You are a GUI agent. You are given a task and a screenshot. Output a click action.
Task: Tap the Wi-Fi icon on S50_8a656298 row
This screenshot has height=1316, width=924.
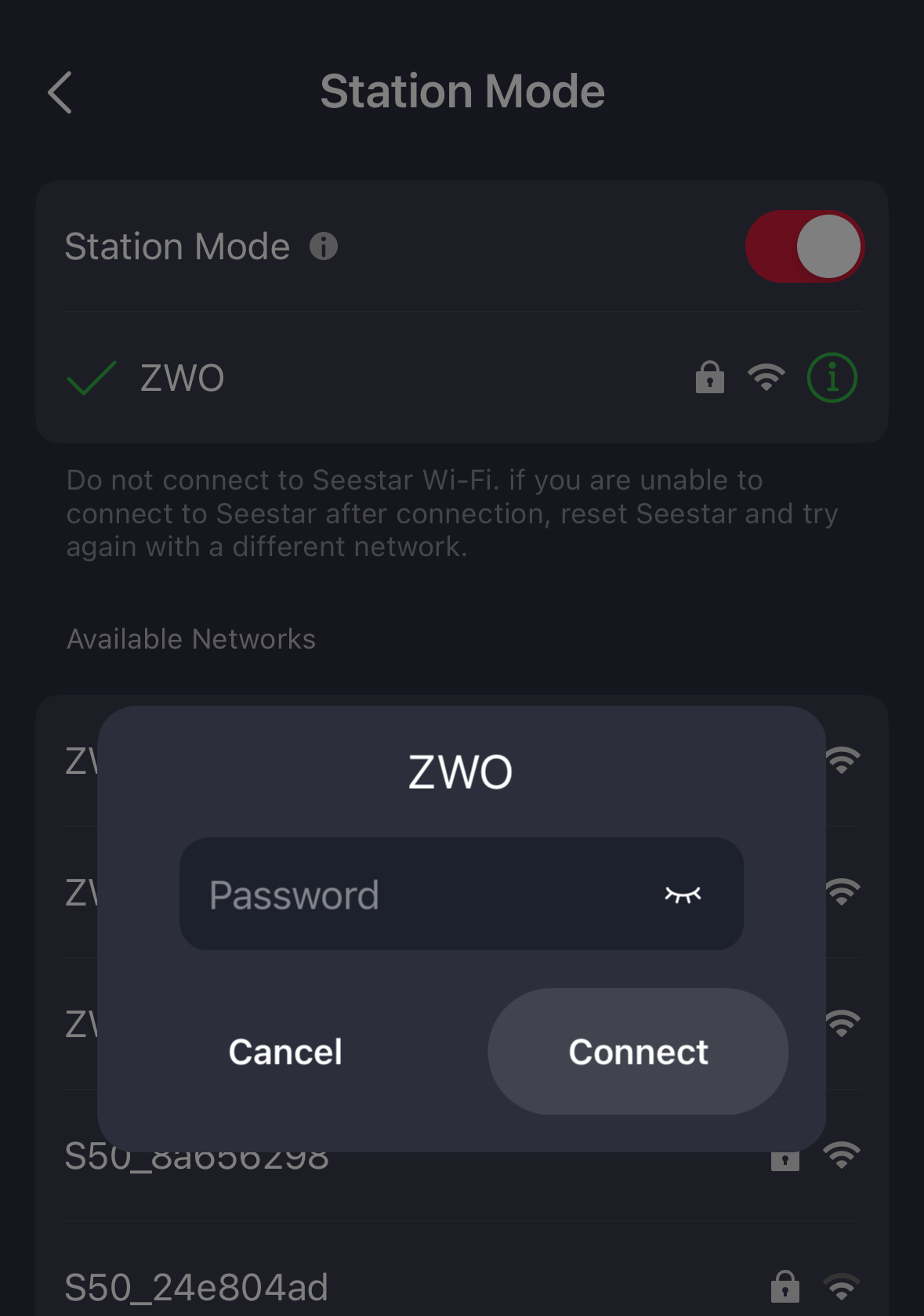[x=841, y=1155]
